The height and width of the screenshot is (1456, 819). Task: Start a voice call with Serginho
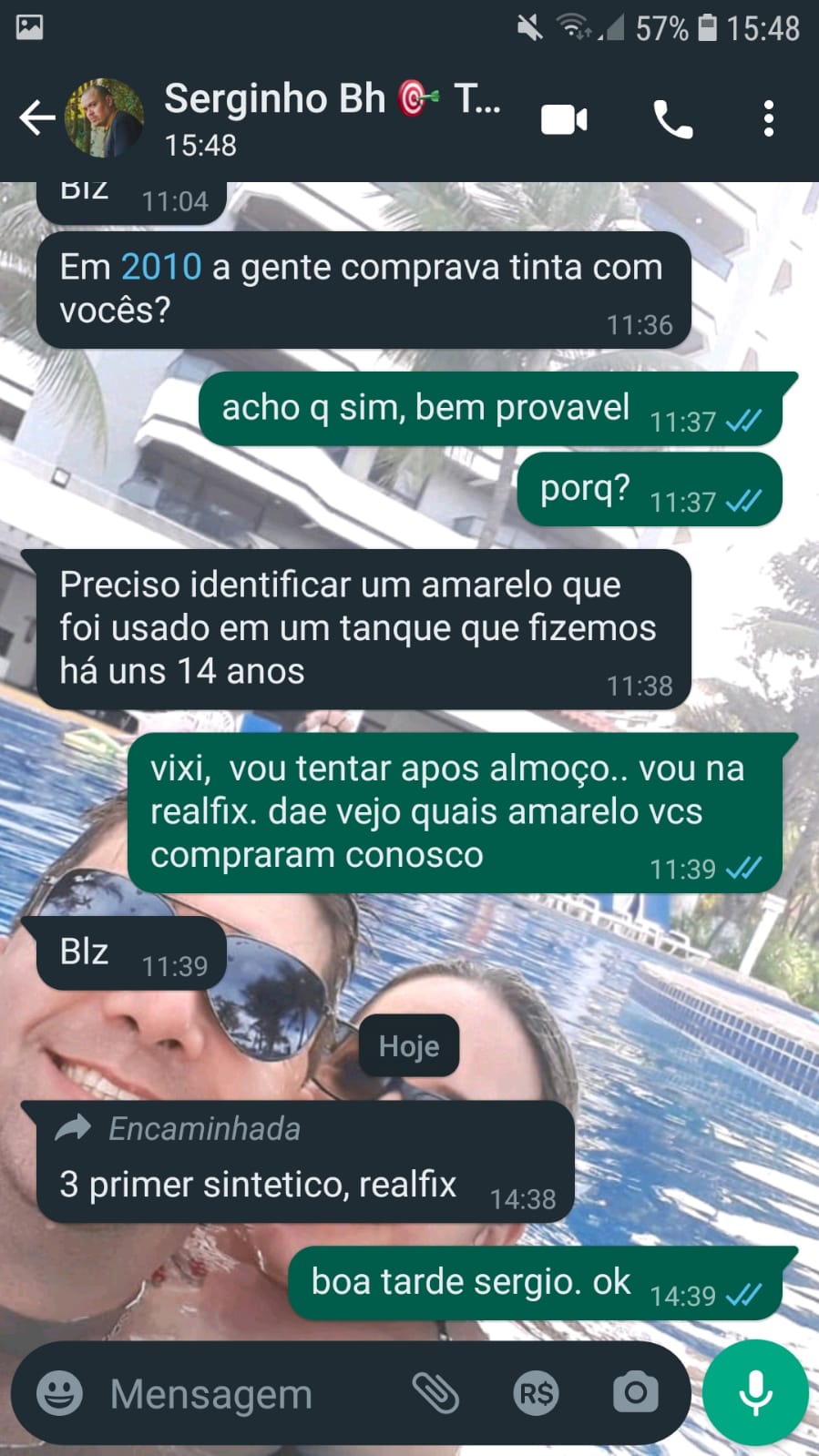pyautogui.click(x=673, y=119)
